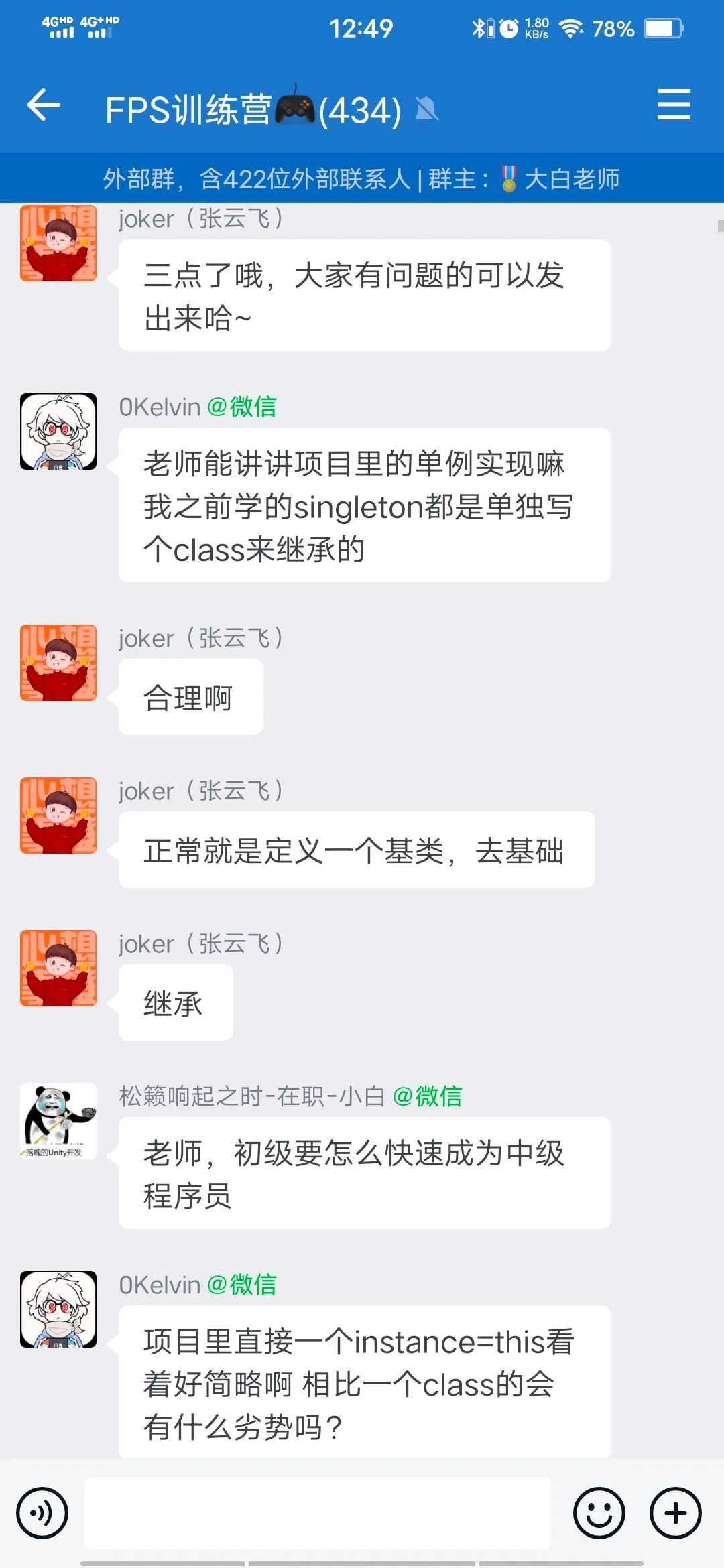Go back from FPS训练营 group chat
Screen dimensions: 724x1568
pyautogui.click(x=44, y=105)
